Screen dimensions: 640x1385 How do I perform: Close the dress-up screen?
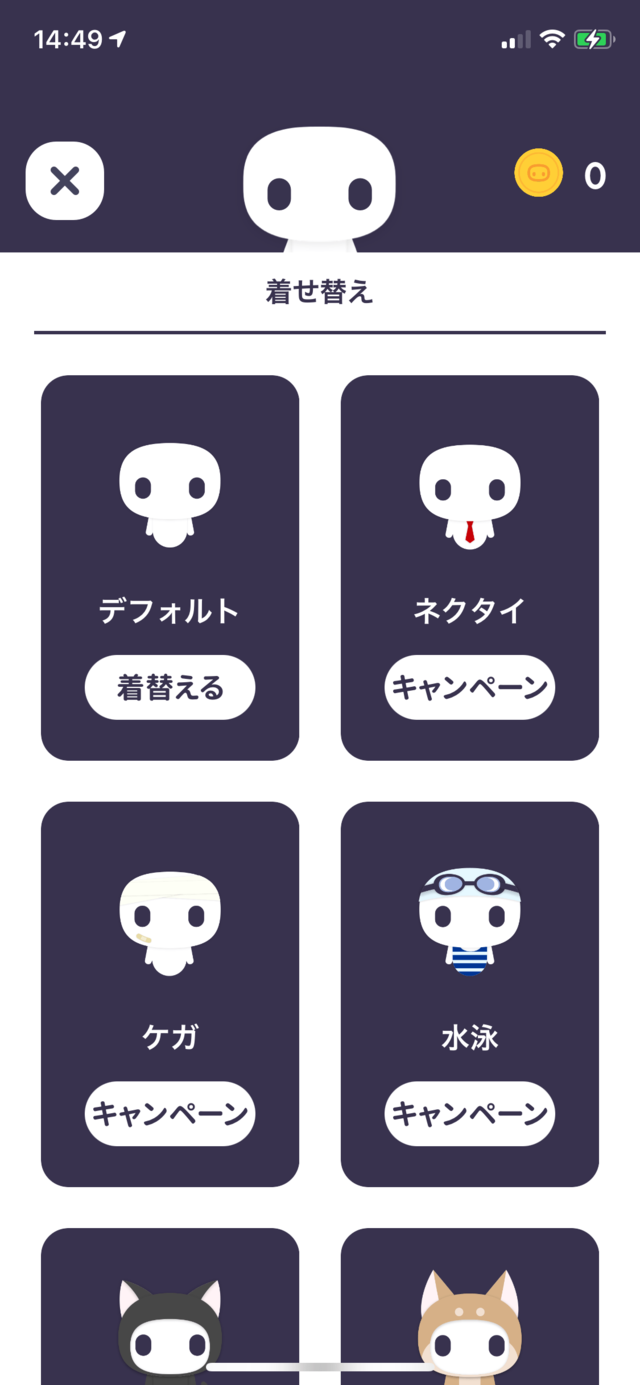click(65, 181)
